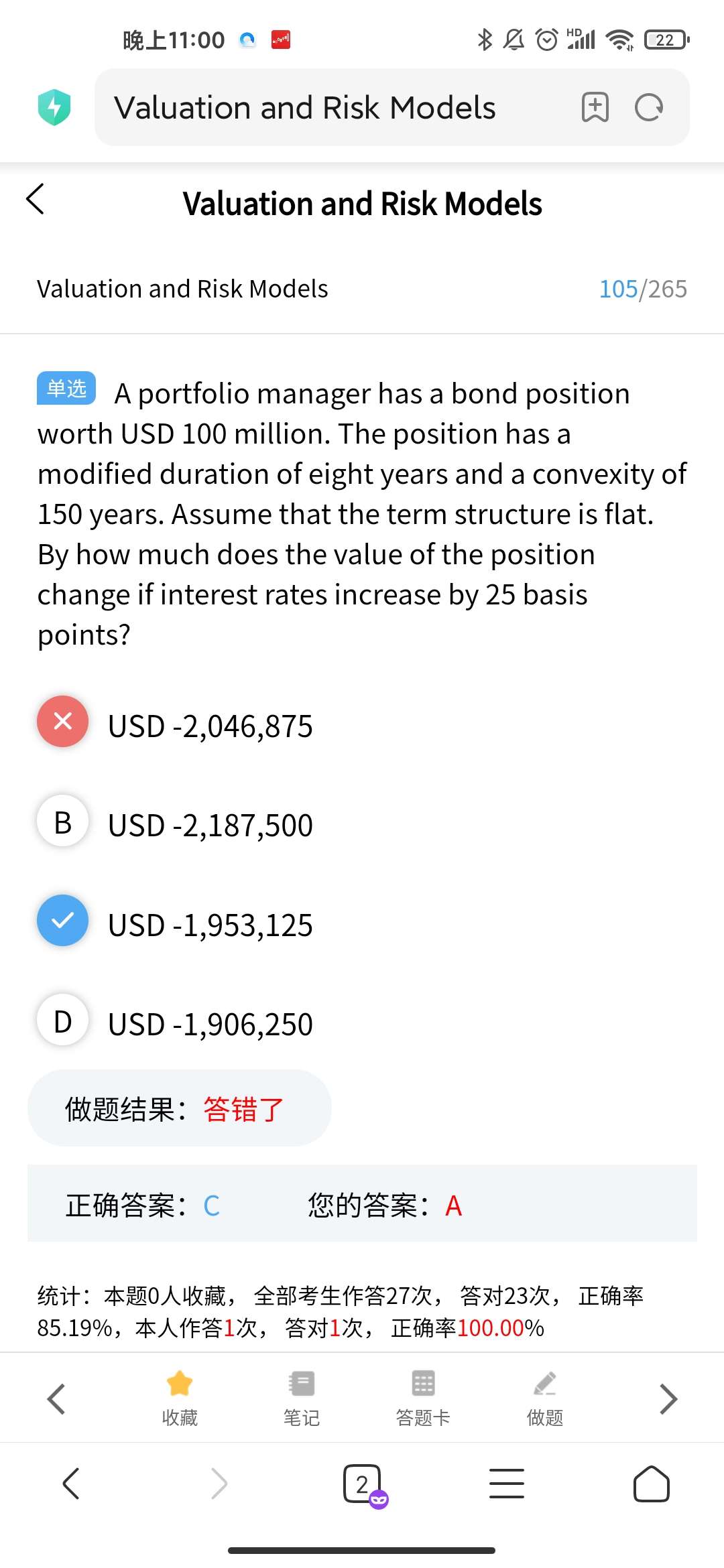Image resolution: width=724 pixels, height=1568 pixels.
Task: Open the 答题卡 answer sheet
Action: click(423, 1398)
